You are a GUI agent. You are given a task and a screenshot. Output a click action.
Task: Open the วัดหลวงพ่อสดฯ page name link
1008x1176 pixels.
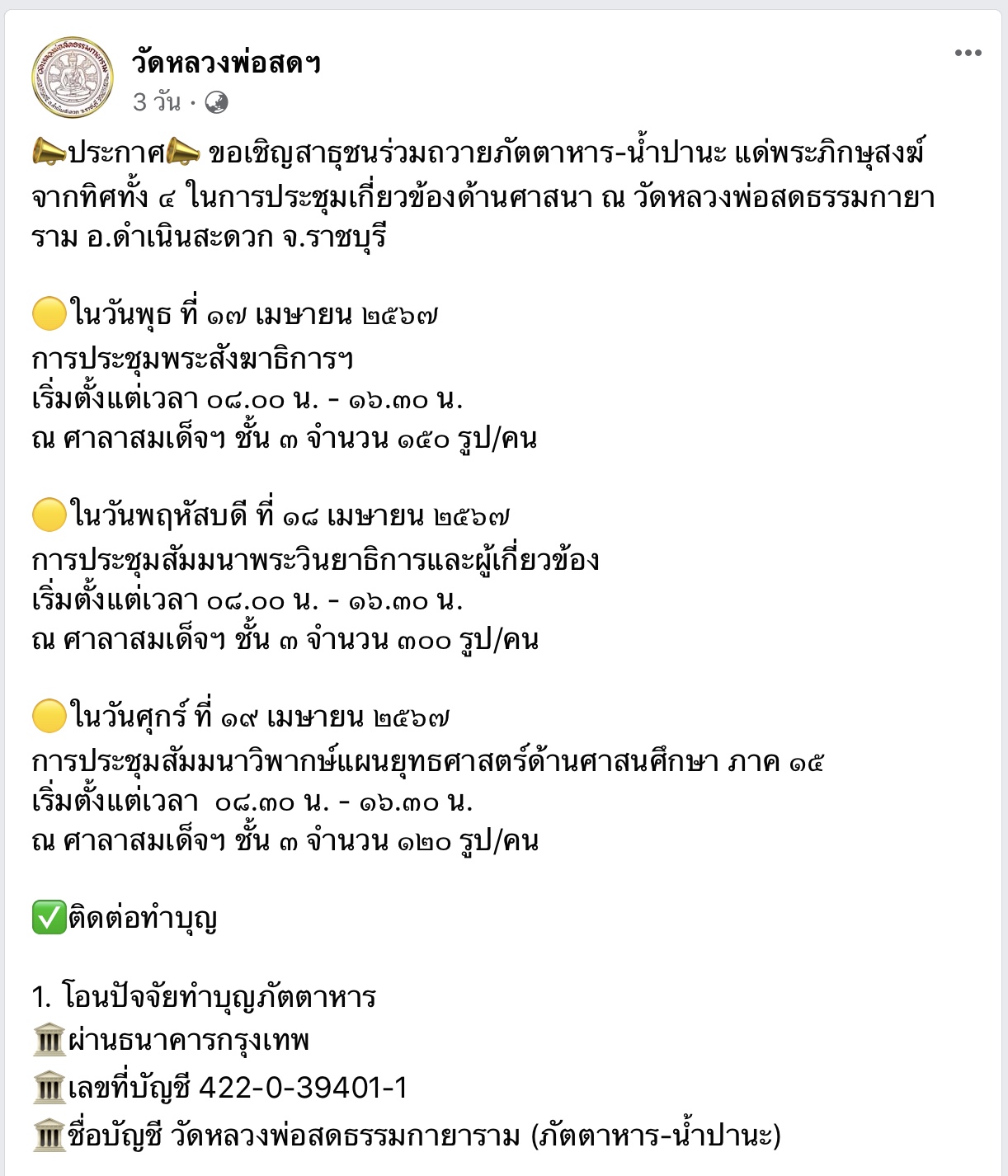tap(226, 62)
